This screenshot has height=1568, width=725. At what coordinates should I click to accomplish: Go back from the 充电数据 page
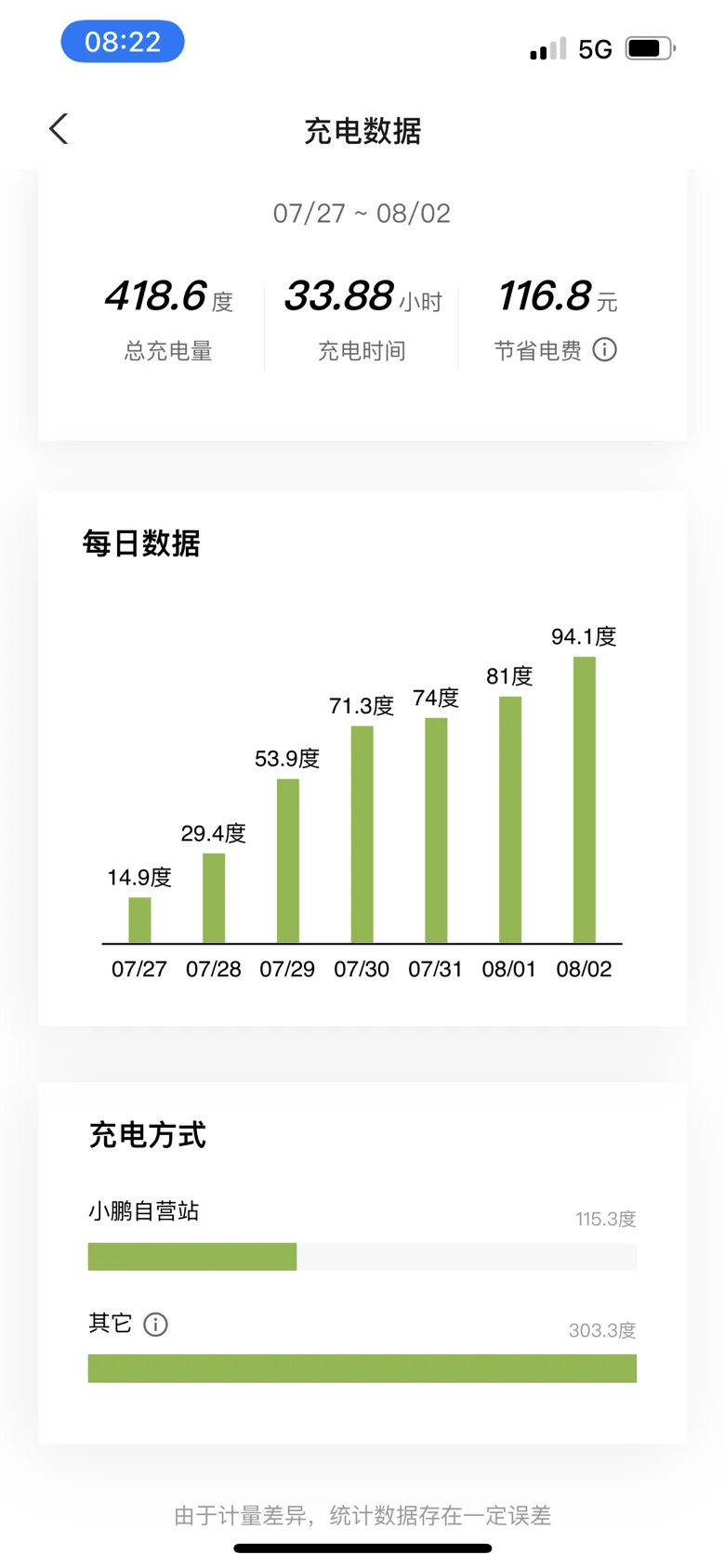point(59,129)
